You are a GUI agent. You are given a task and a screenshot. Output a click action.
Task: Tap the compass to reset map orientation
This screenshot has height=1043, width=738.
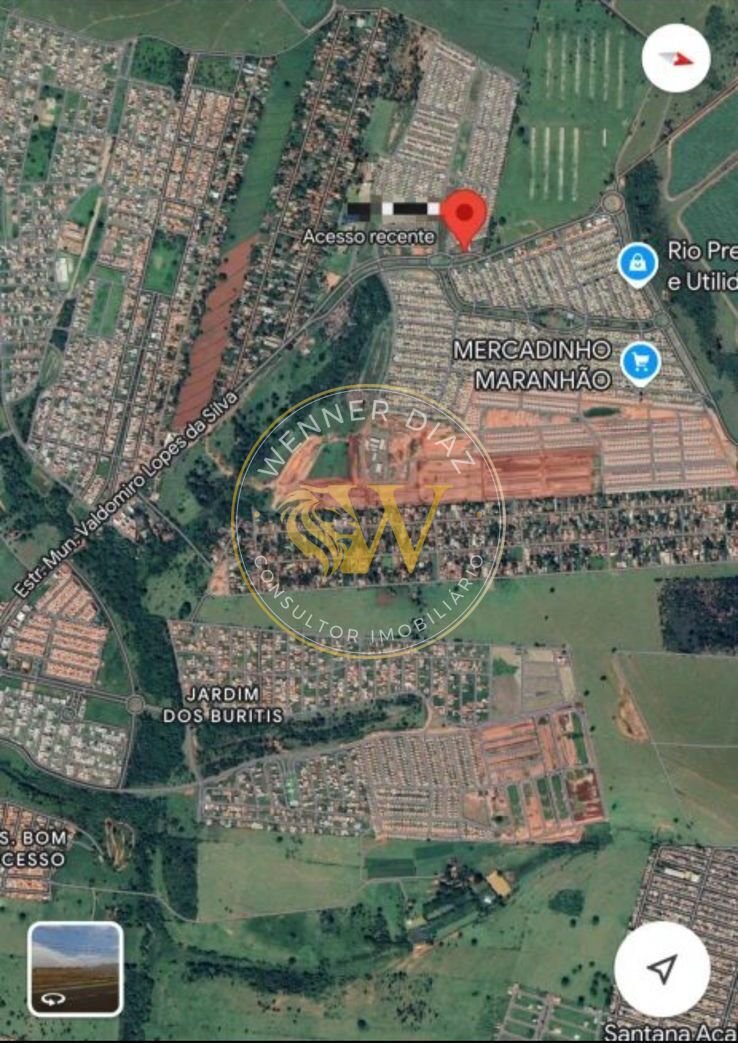pos(676,58)
